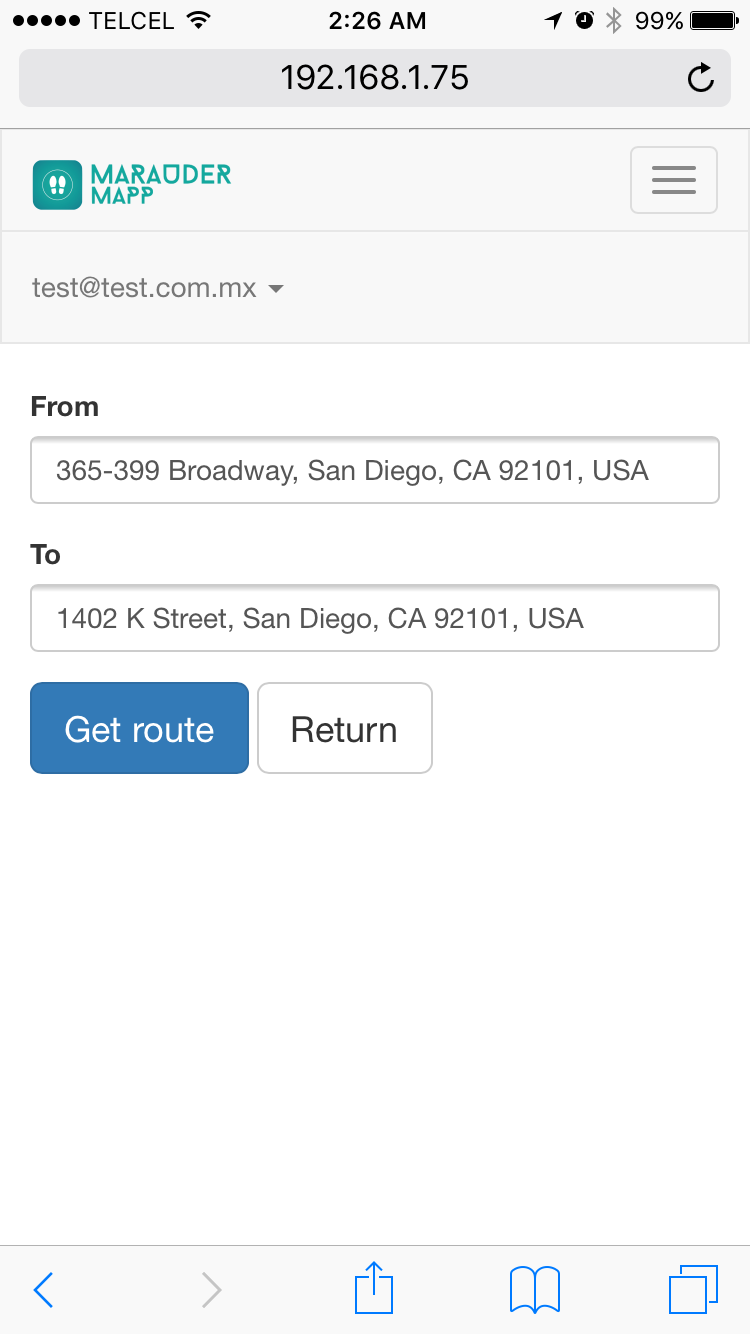
Task: Open the hamburger navigation menu
Action: pyautogui.click(x=673, y=180)
